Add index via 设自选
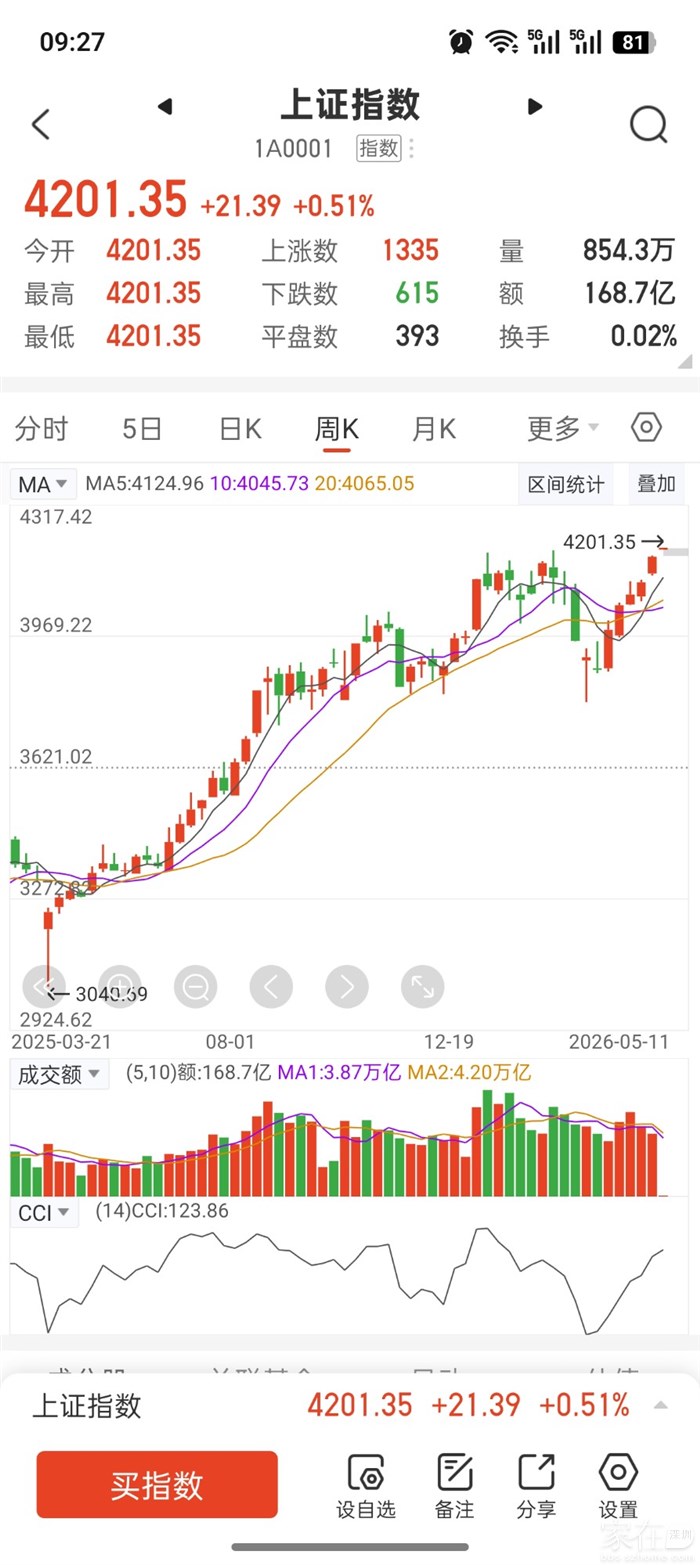Screen dimensions: 700x1565 (x=366, y=1486)
